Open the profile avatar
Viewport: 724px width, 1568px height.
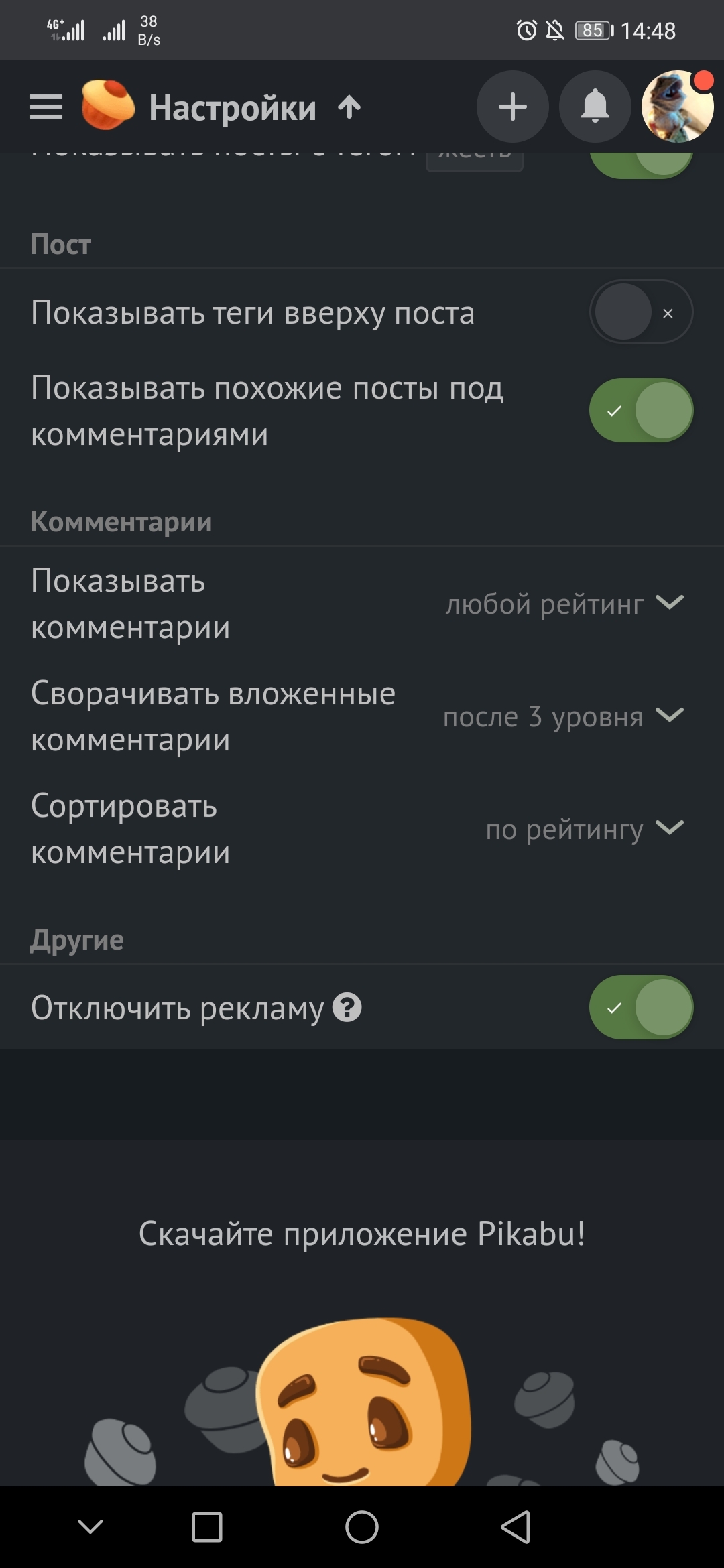677,107
